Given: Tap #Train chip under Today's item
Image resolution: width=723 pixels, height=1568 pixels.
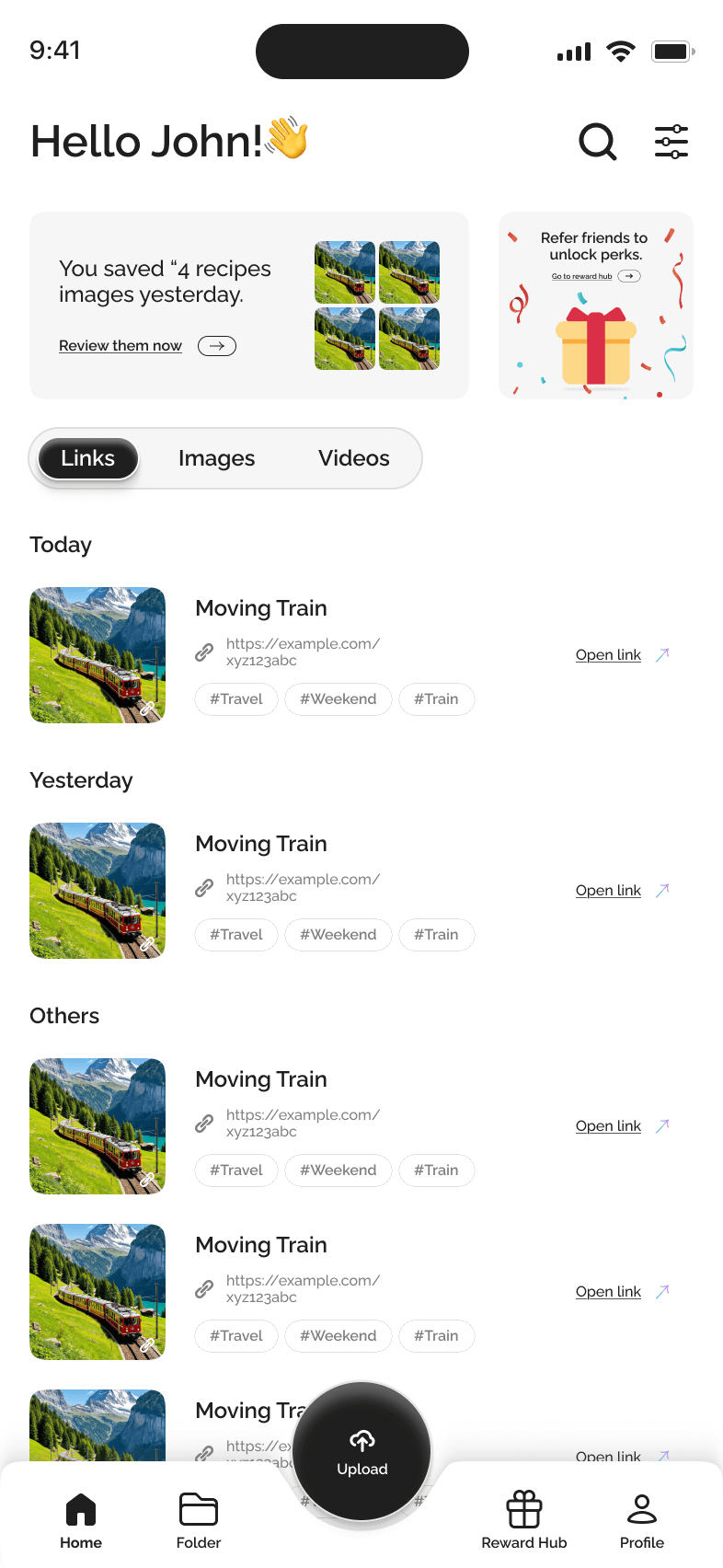Looking at the screenshot, I should pyautogui.click(x=436, y=699).
